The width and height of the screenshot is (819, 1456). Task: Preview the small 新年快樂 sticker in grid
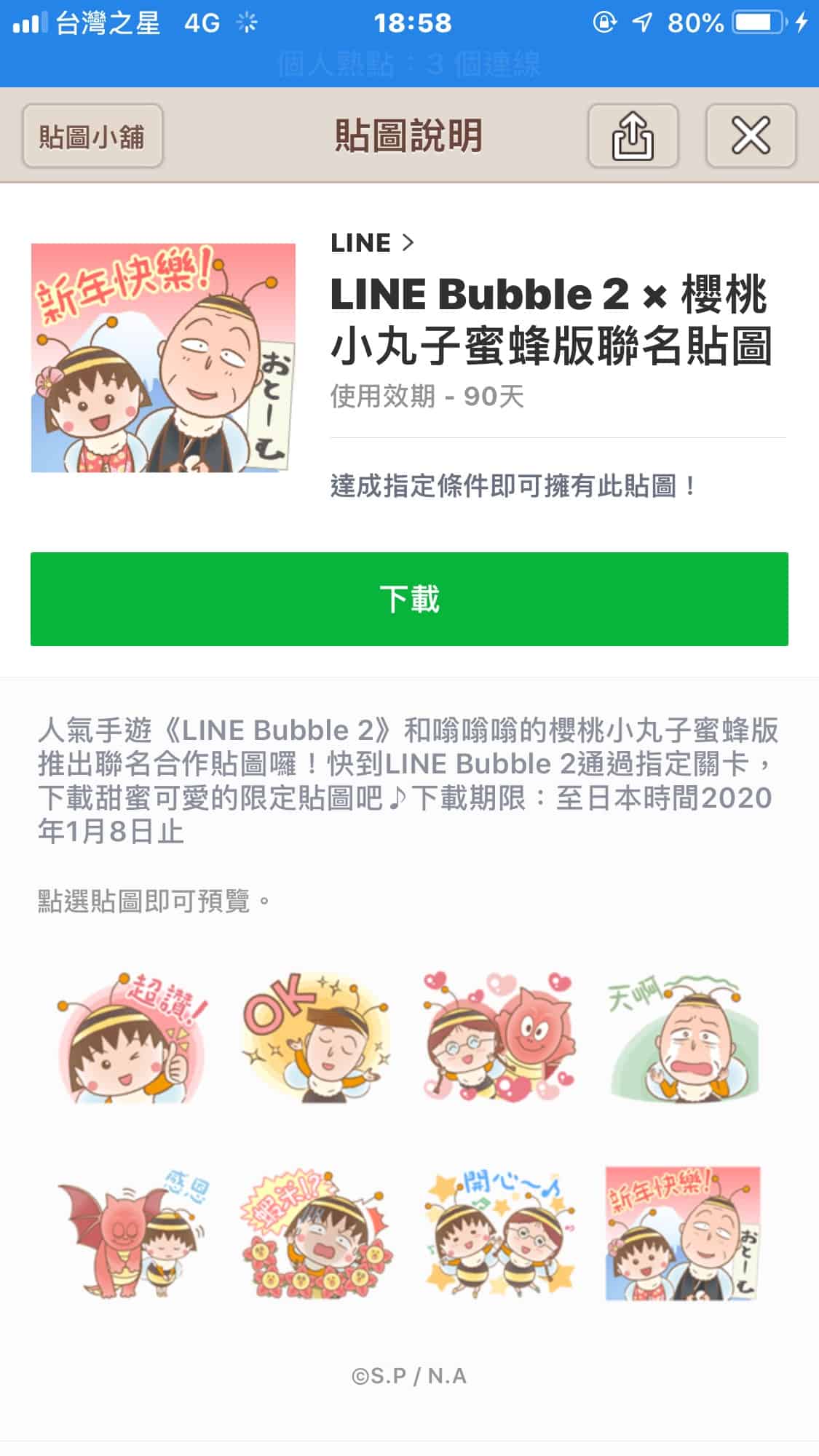(683, 1233)
